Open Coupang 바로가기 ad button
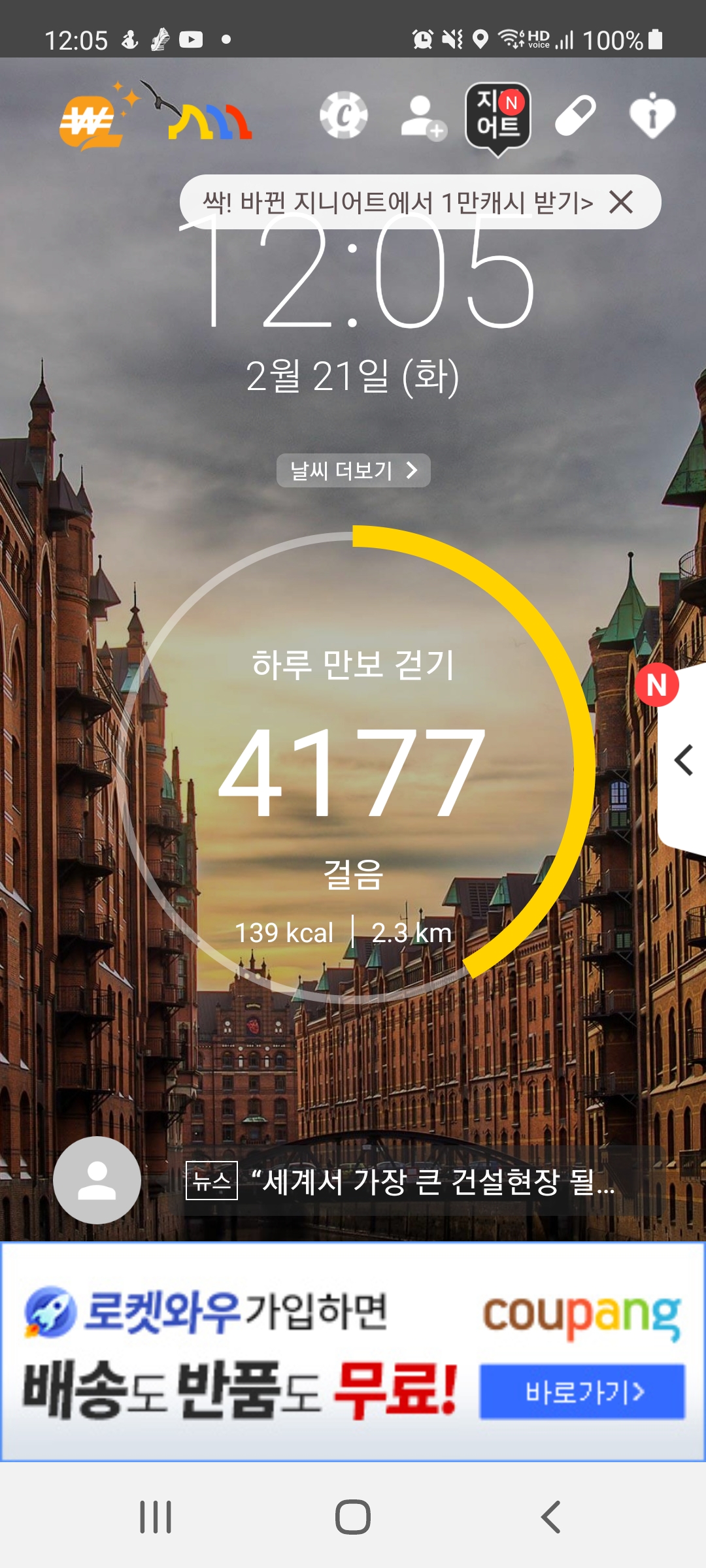This screenshot has width=706, height=1568. click(582, 1392)
